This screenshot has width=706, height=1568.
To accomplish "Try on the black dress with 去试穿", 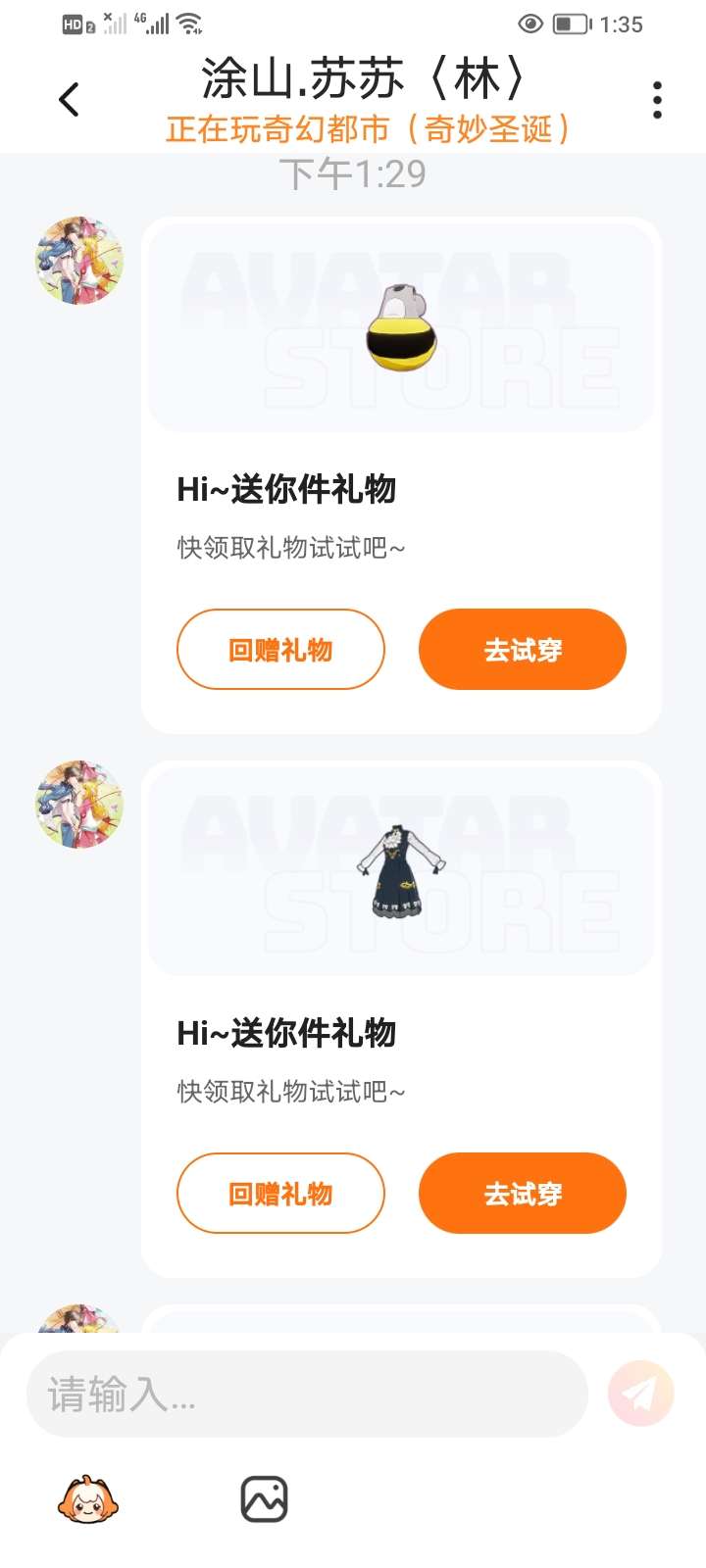I will 523,1194.
